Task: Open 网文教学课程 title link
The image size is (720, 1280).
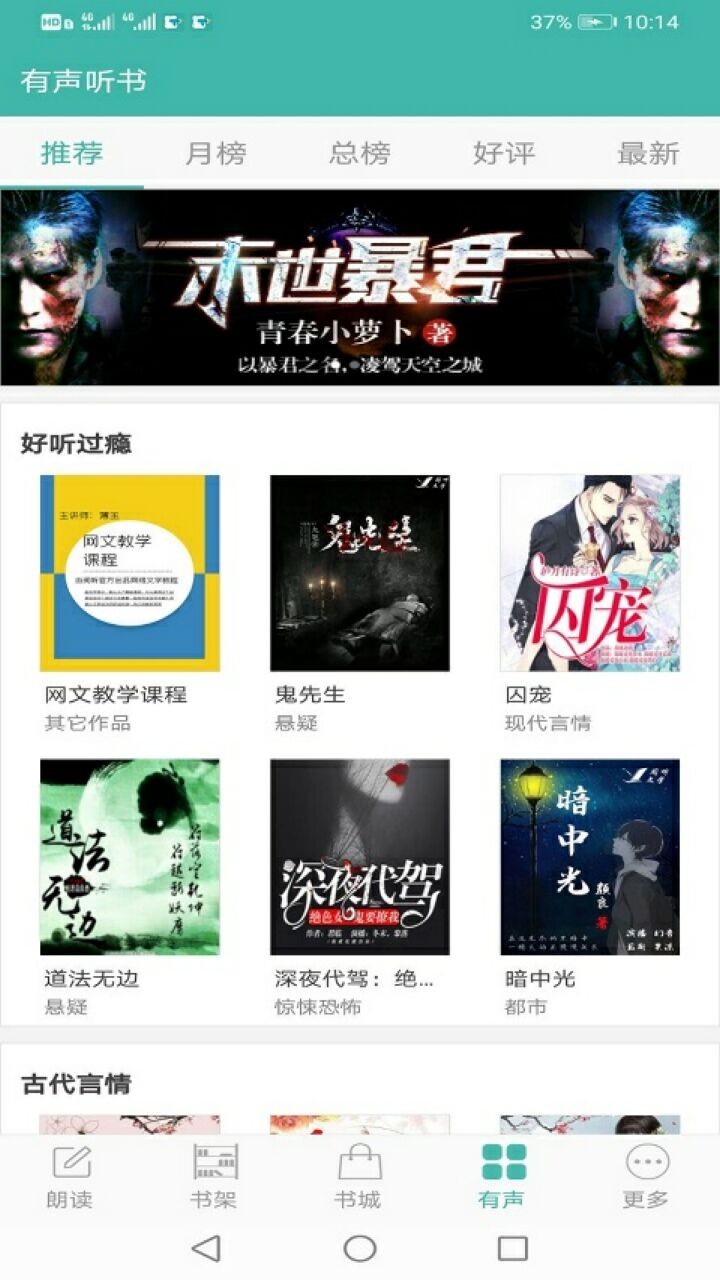Action: click(x=109, y=696)
